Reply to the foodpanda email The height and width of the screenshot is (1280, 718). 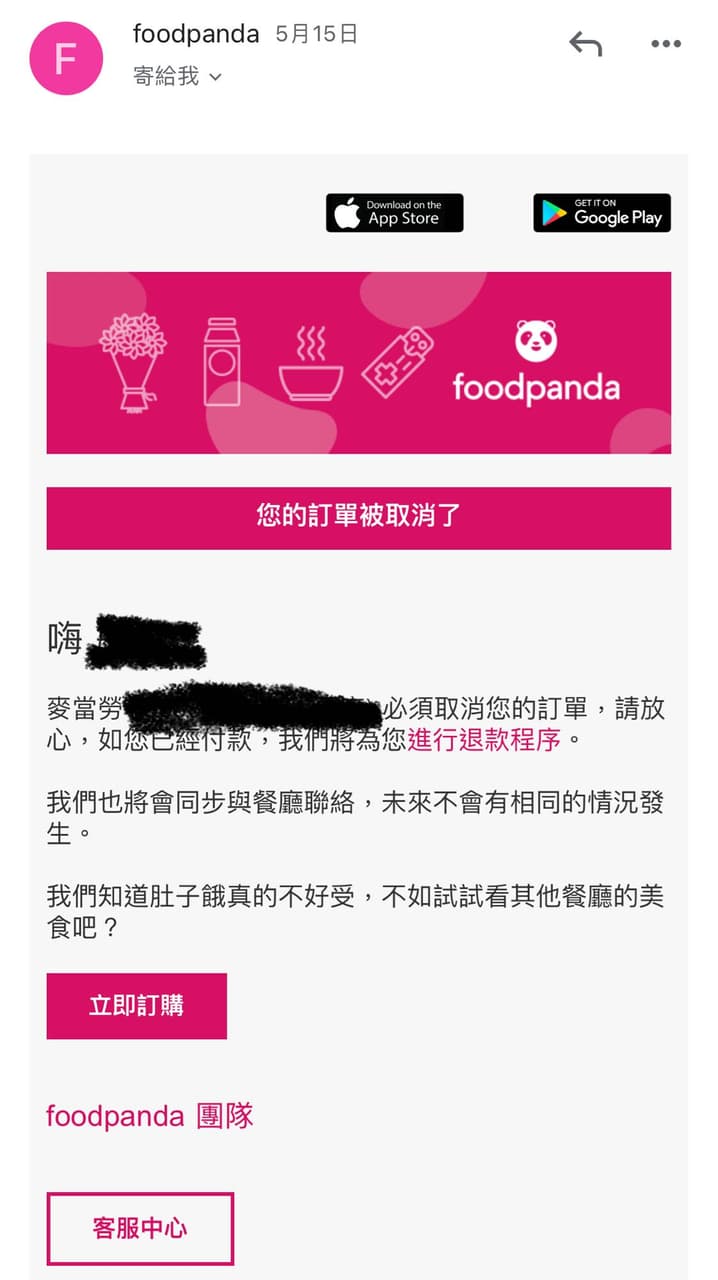tap(585, 44)
